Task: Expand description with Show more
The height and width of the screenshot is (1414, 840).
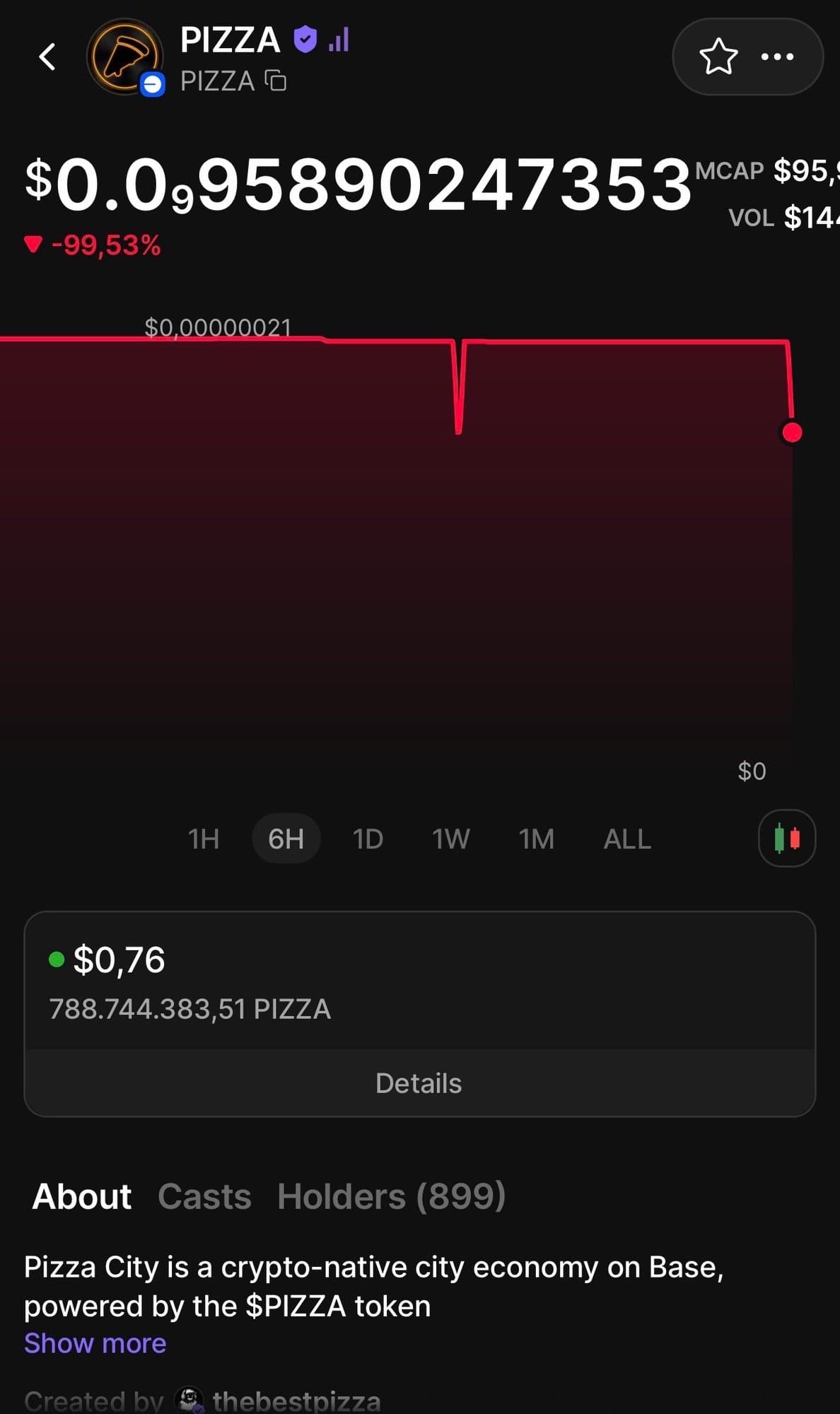Action: pyautogui.click(x=95, y=1343)
